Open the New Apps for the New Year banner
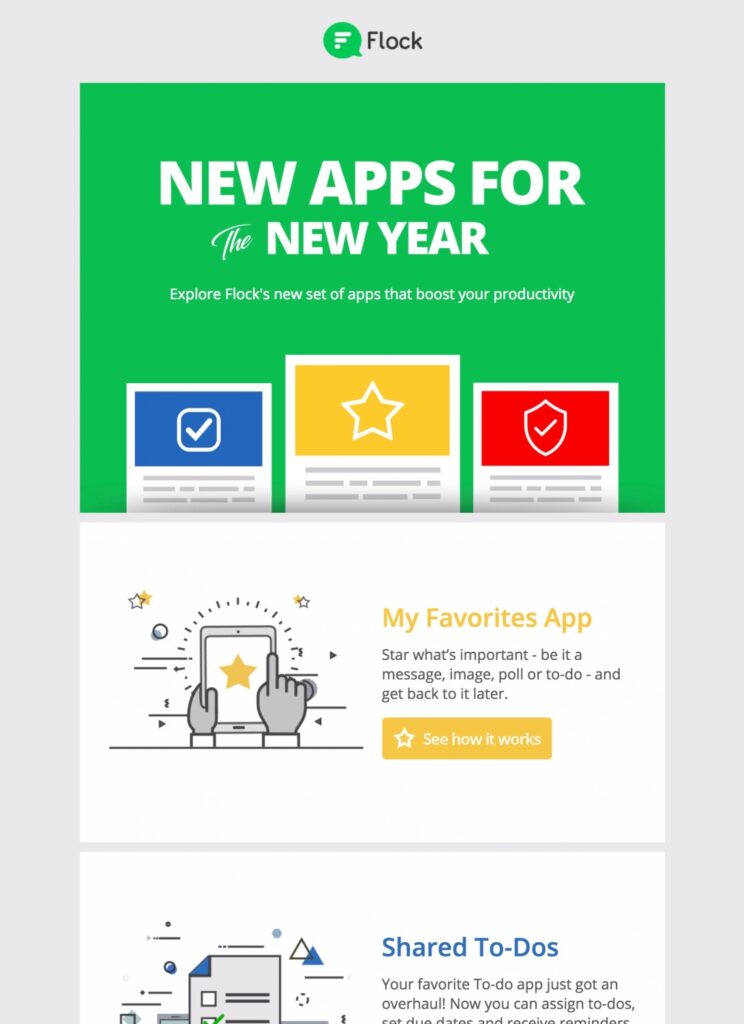Image resolution: width=744 pixels, height=1024 pixels. pyautogui.click(x=372, y=298)
